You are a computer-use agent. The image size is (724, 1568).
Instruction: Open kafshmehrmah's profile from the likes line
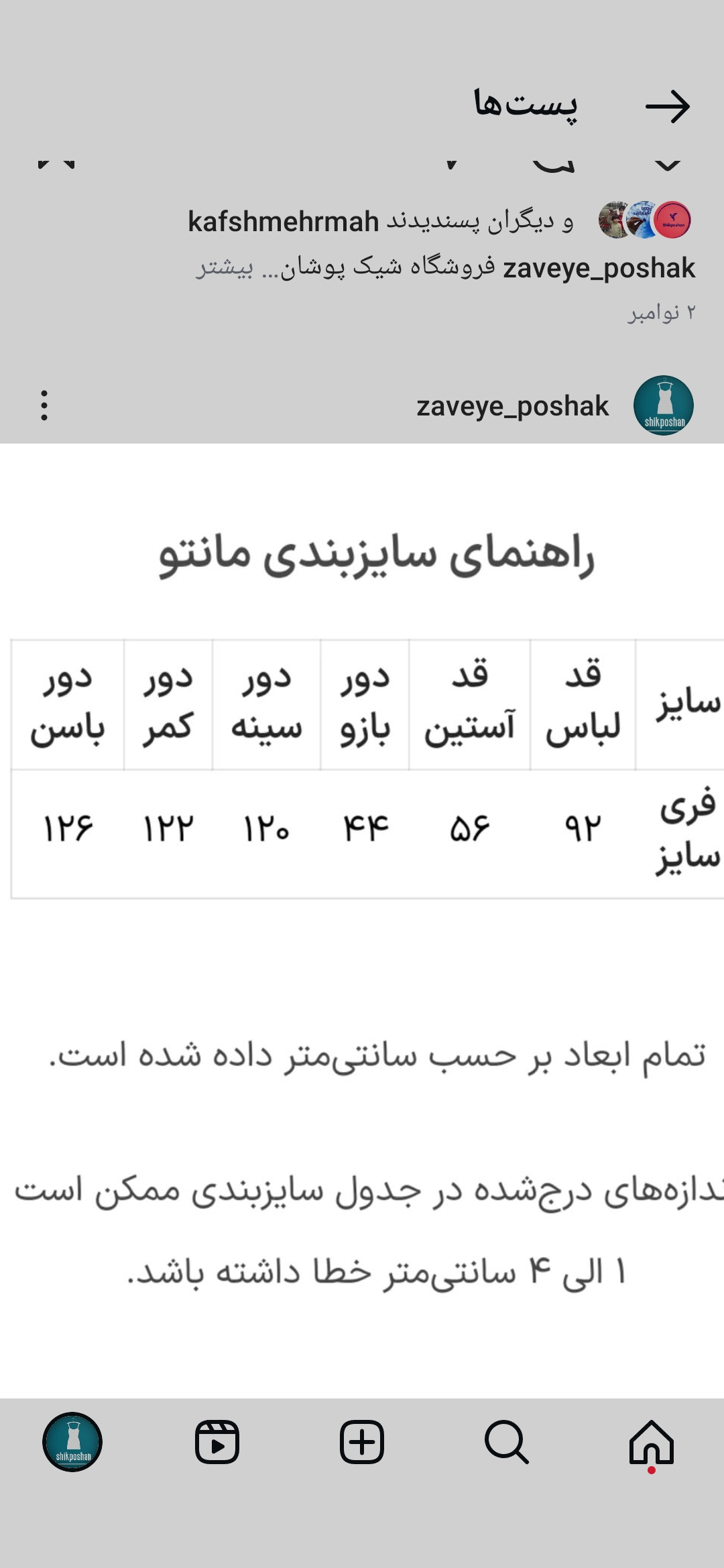pos(283,222)
